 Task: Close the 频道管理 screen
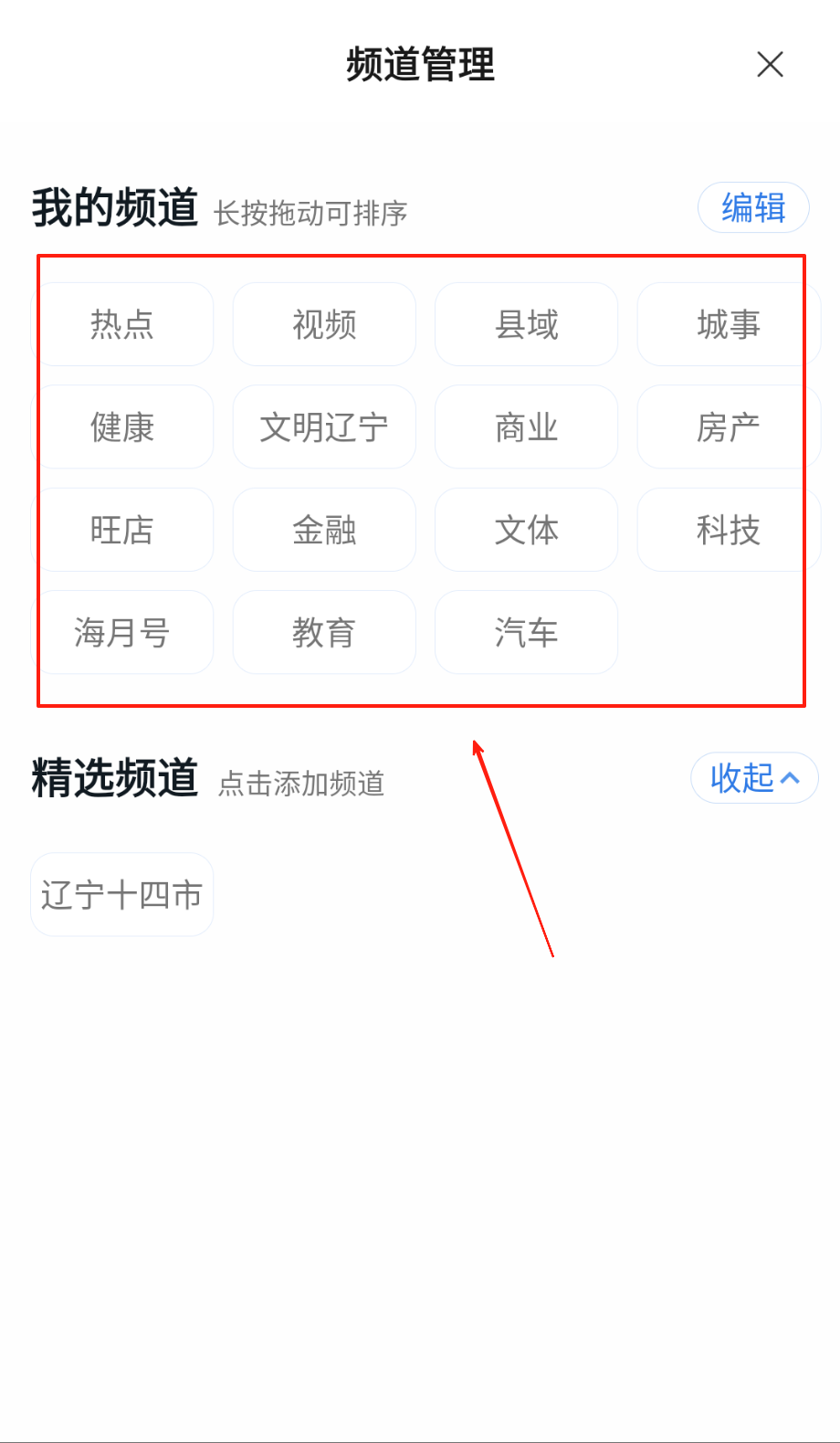(770, 65)
